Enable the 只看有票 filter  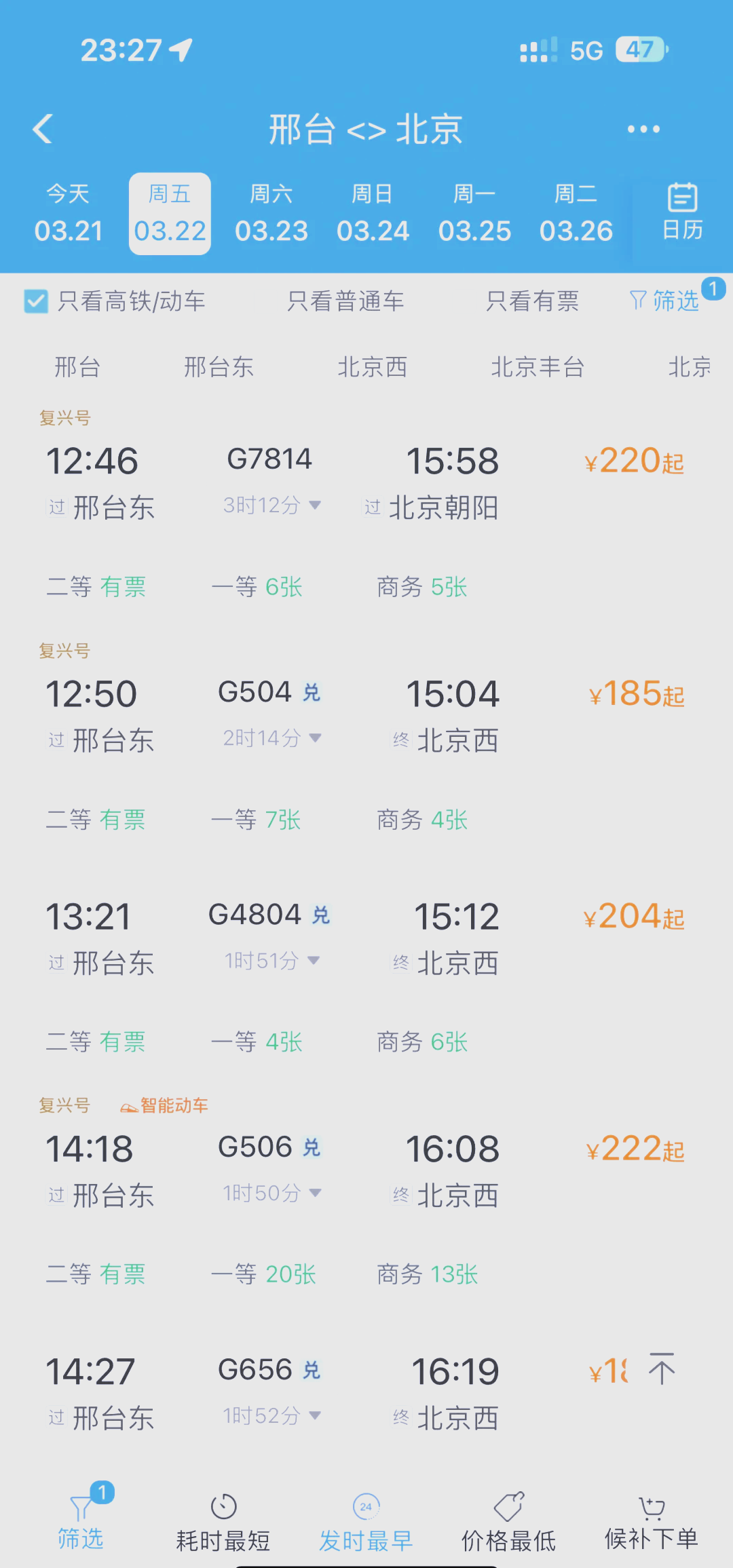(x=531, y=301)
